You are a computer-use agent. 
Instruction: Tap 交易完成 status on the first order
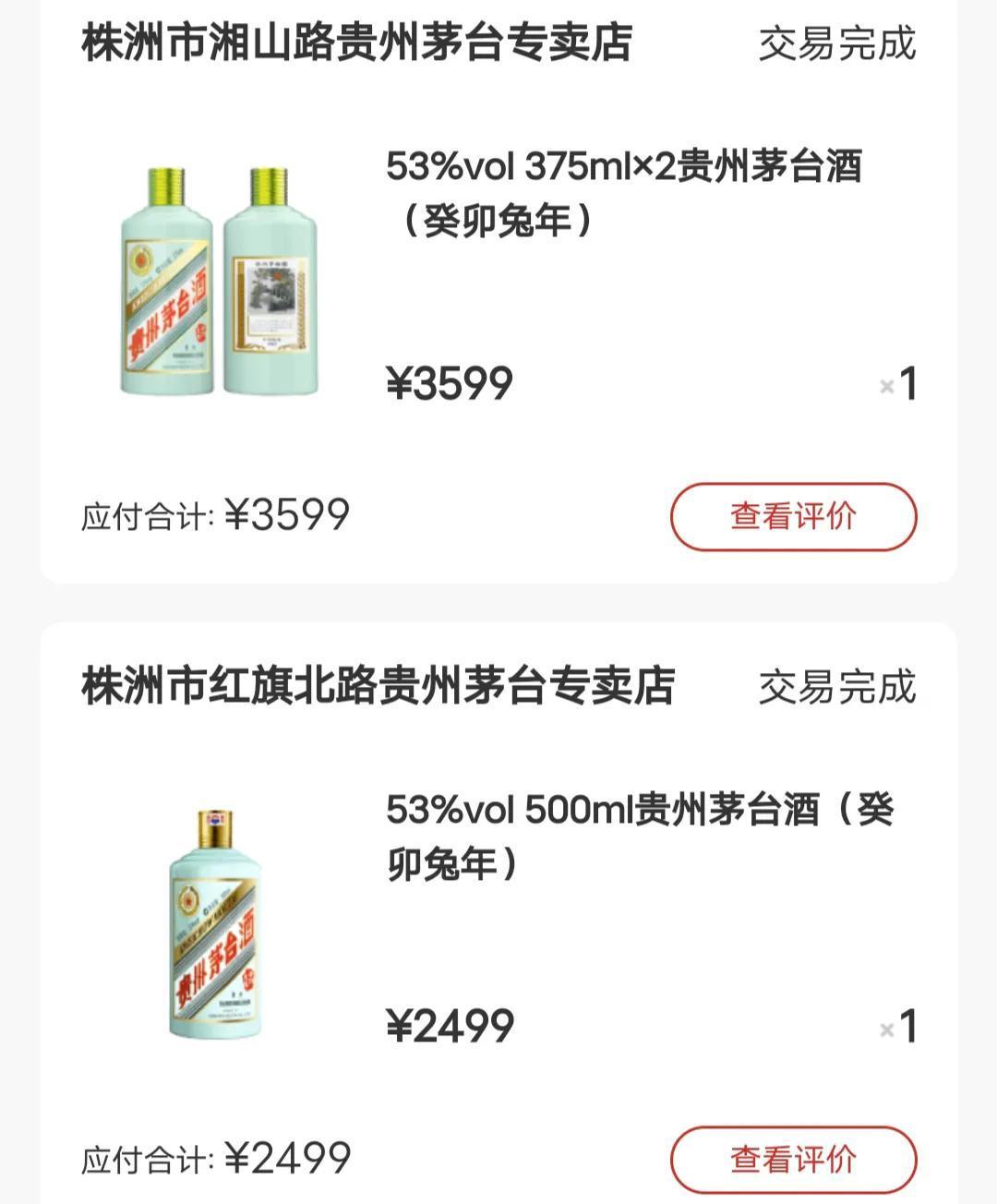click(835, 42)
